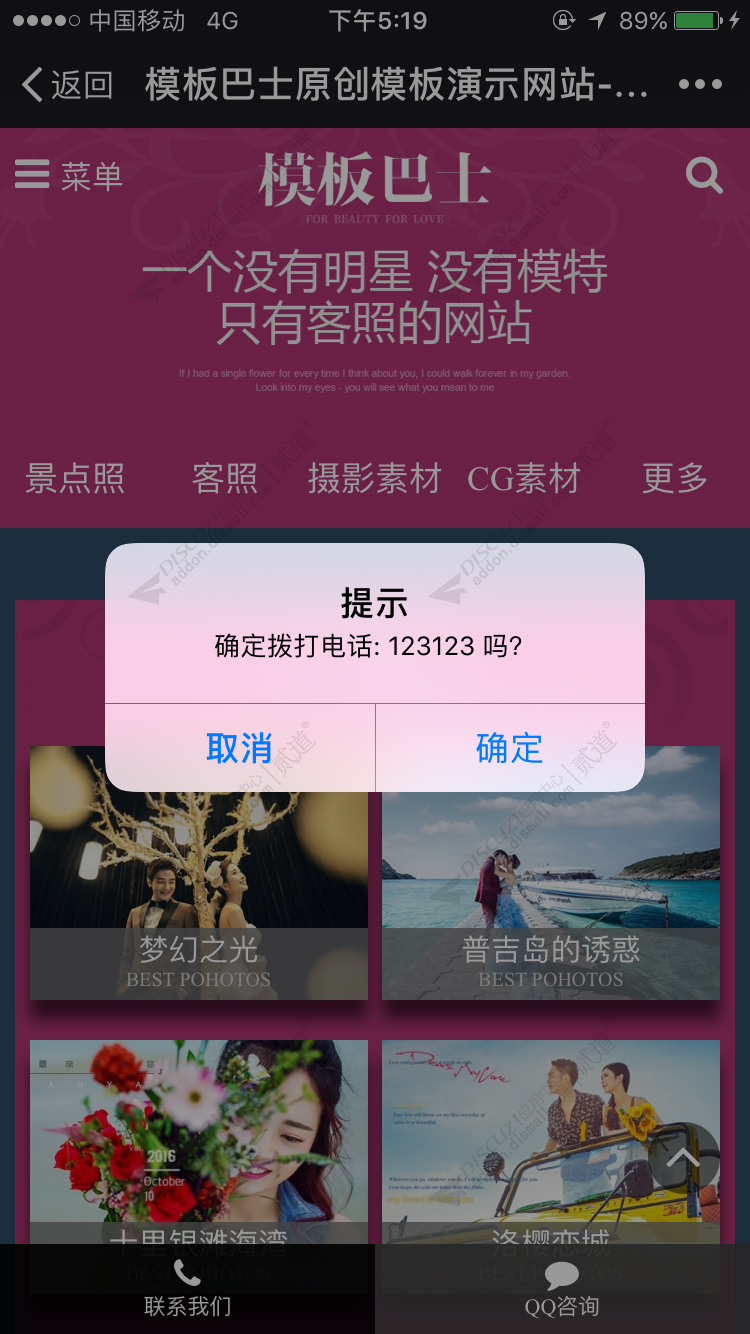Open the three-dot overflow menu
This screenshot has width=750, height=1334.
point(700,85)
